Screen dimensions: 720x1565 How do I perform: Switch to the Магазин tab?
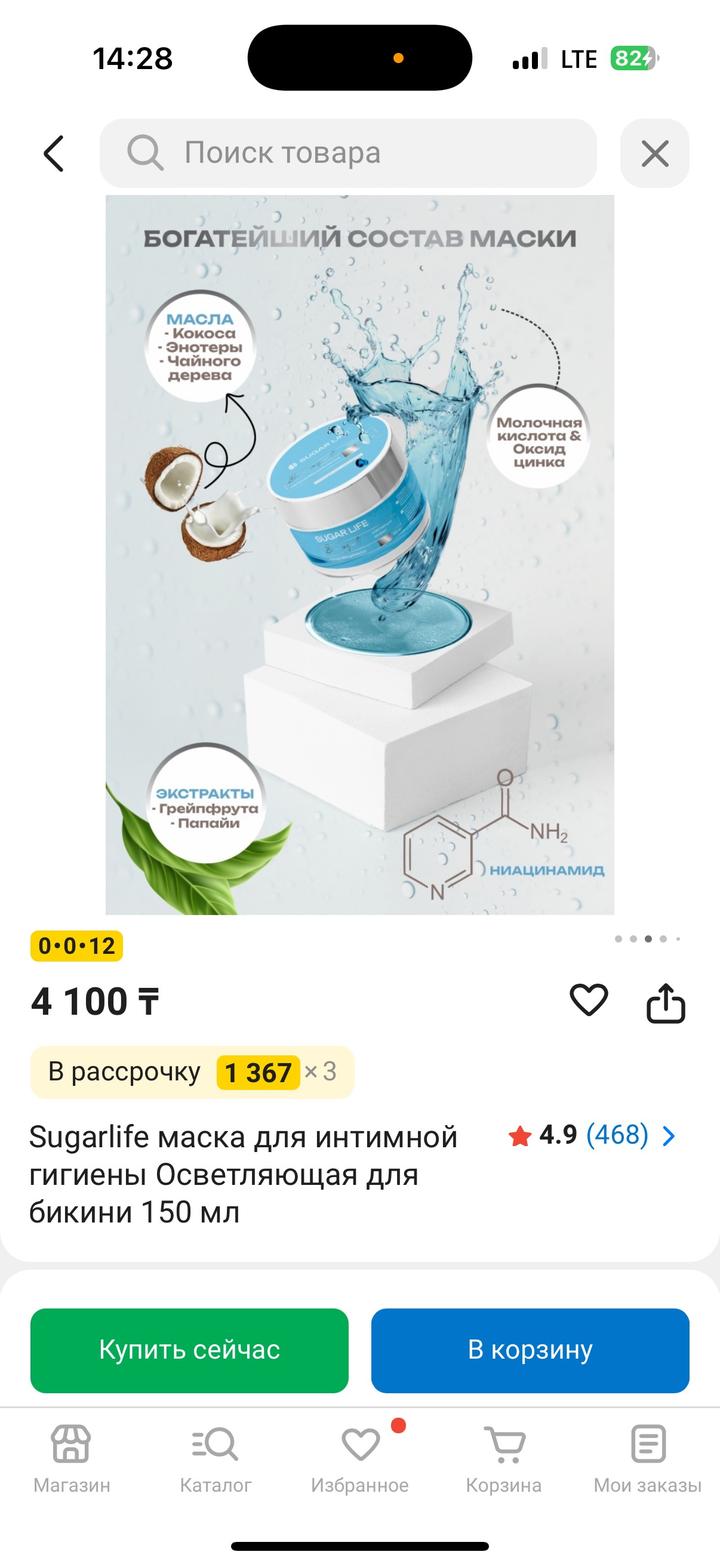(x=72, y=1458)
